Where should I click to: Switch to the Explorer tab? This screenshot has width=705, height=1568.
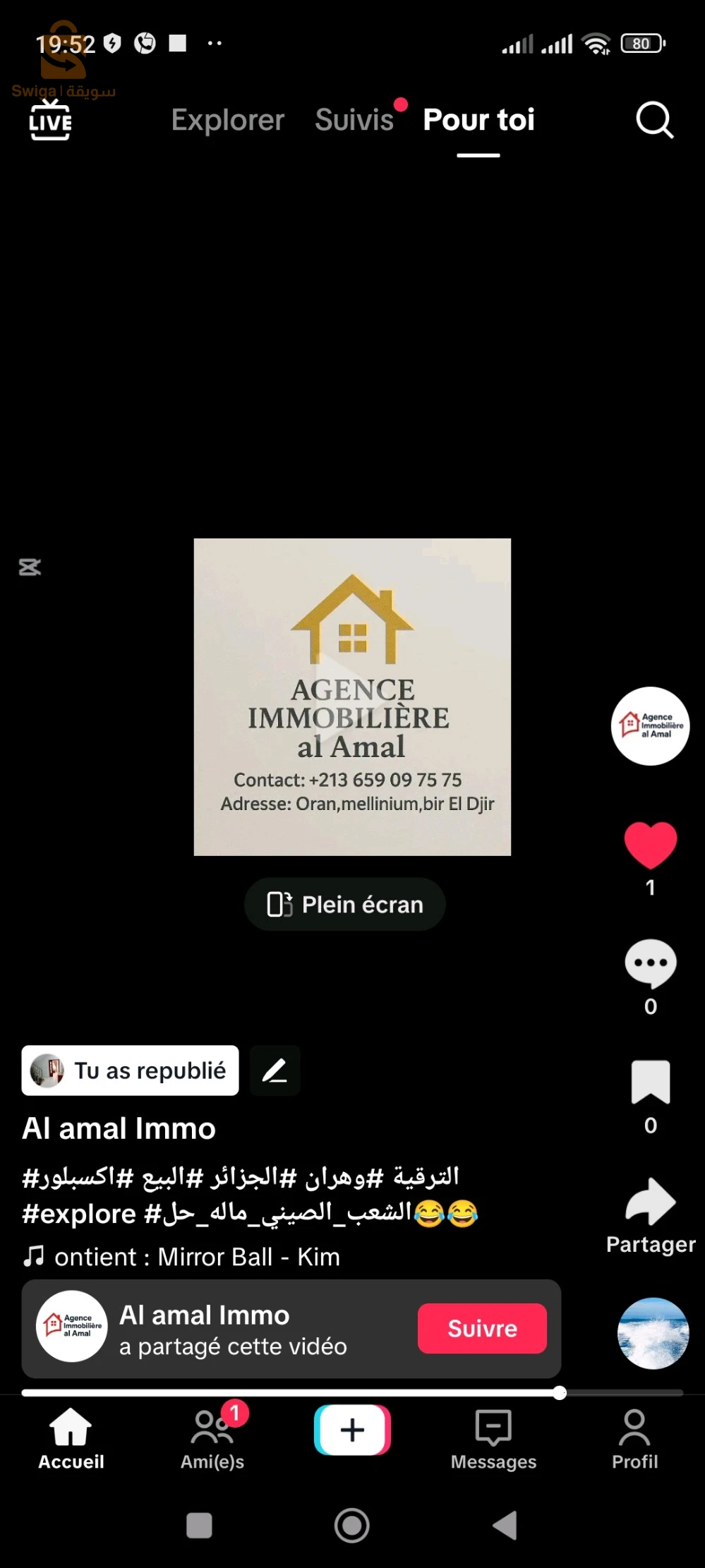[227, 120]
